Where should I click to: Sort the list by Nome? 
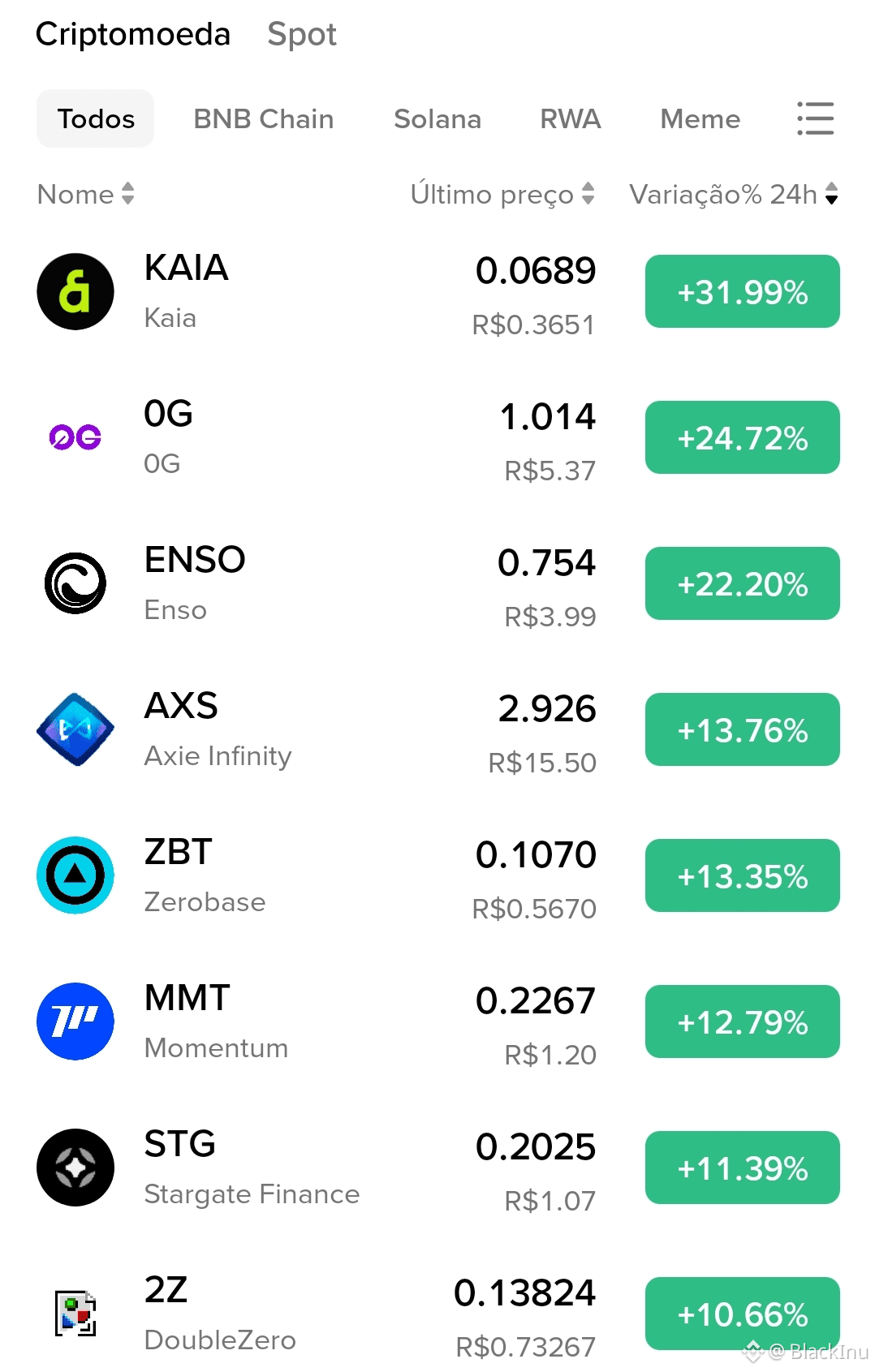tap(85, 195)
